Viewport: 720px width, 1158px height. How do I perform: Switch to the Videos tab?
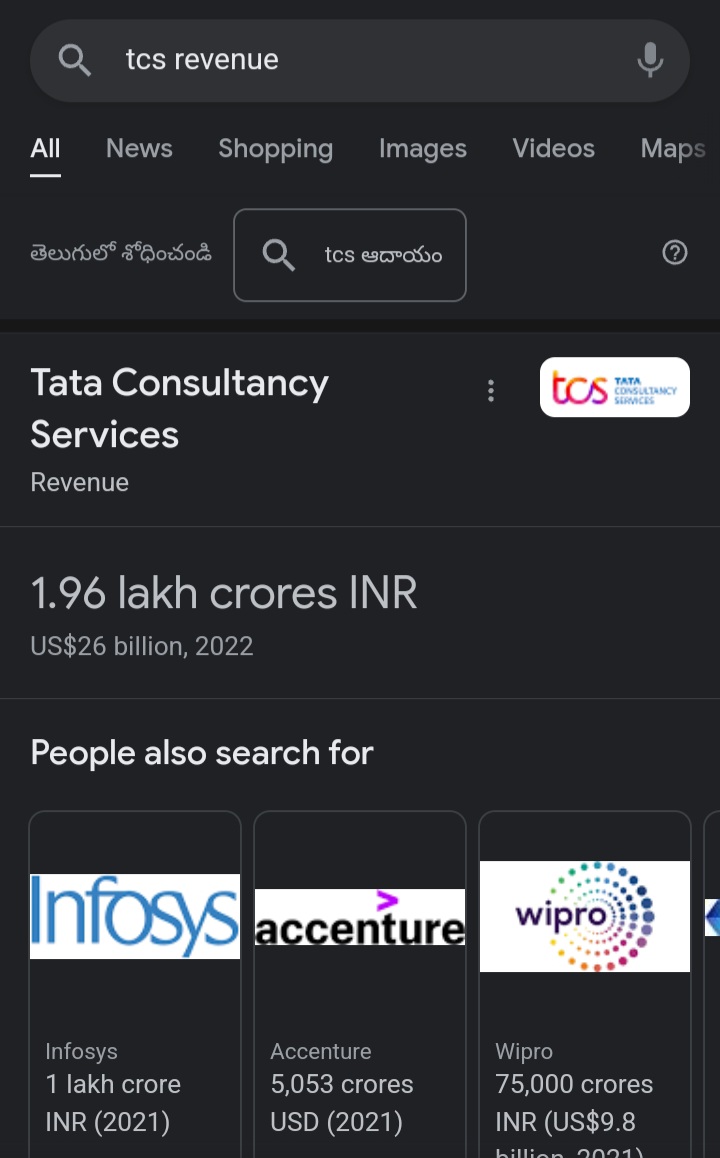pos(553,148)
